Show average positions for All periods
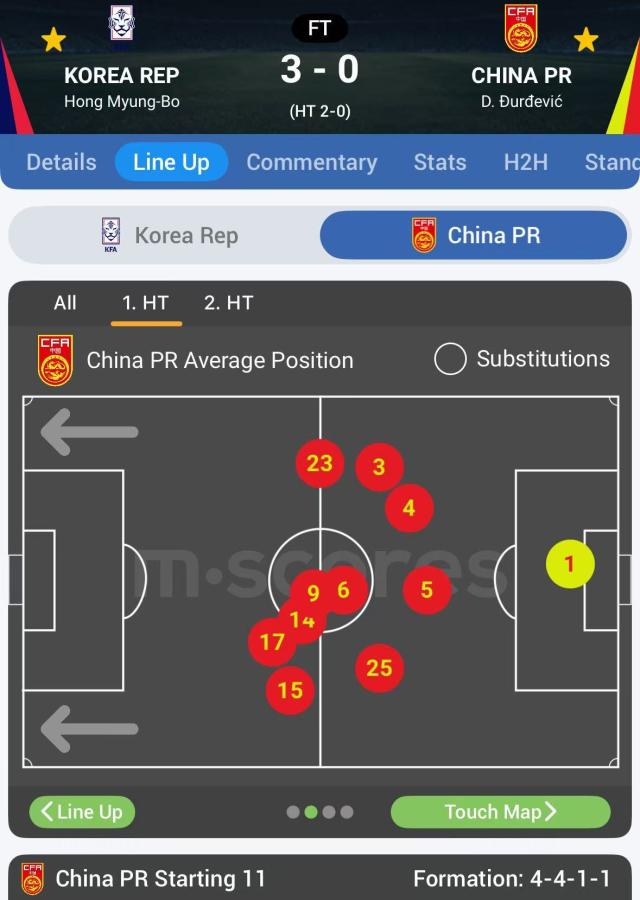This screenshot has width=640, height=900. [x=65, y=303]
